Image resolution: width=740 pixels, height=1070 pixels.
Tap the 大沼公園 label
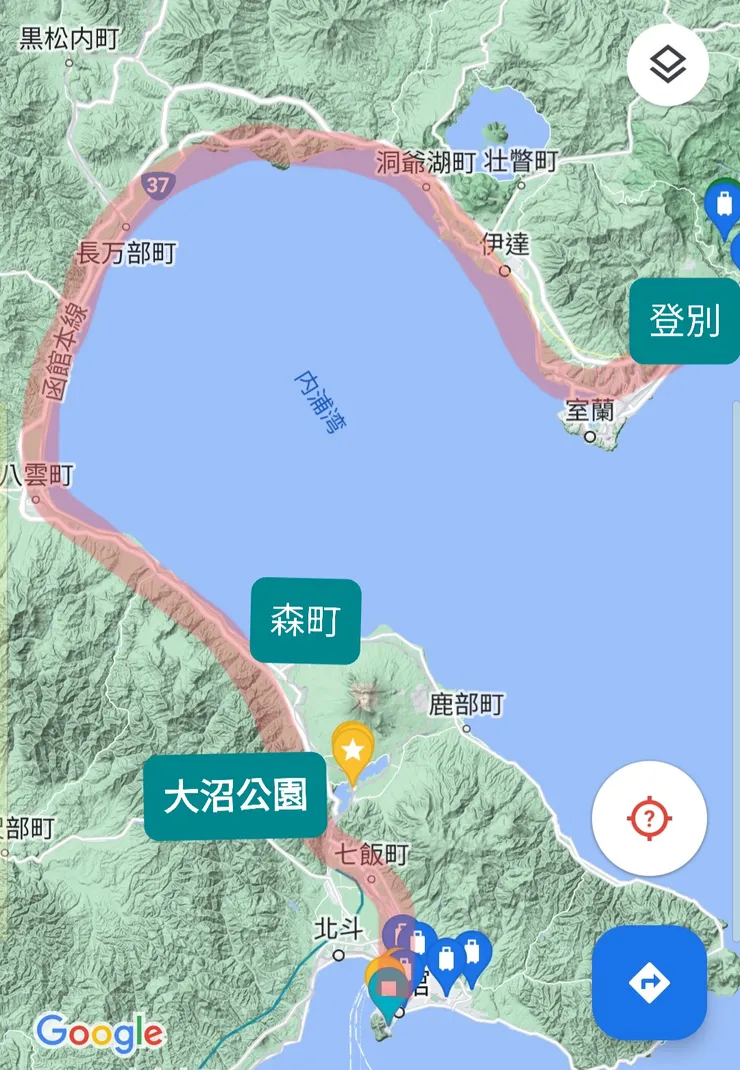(237, 795)
